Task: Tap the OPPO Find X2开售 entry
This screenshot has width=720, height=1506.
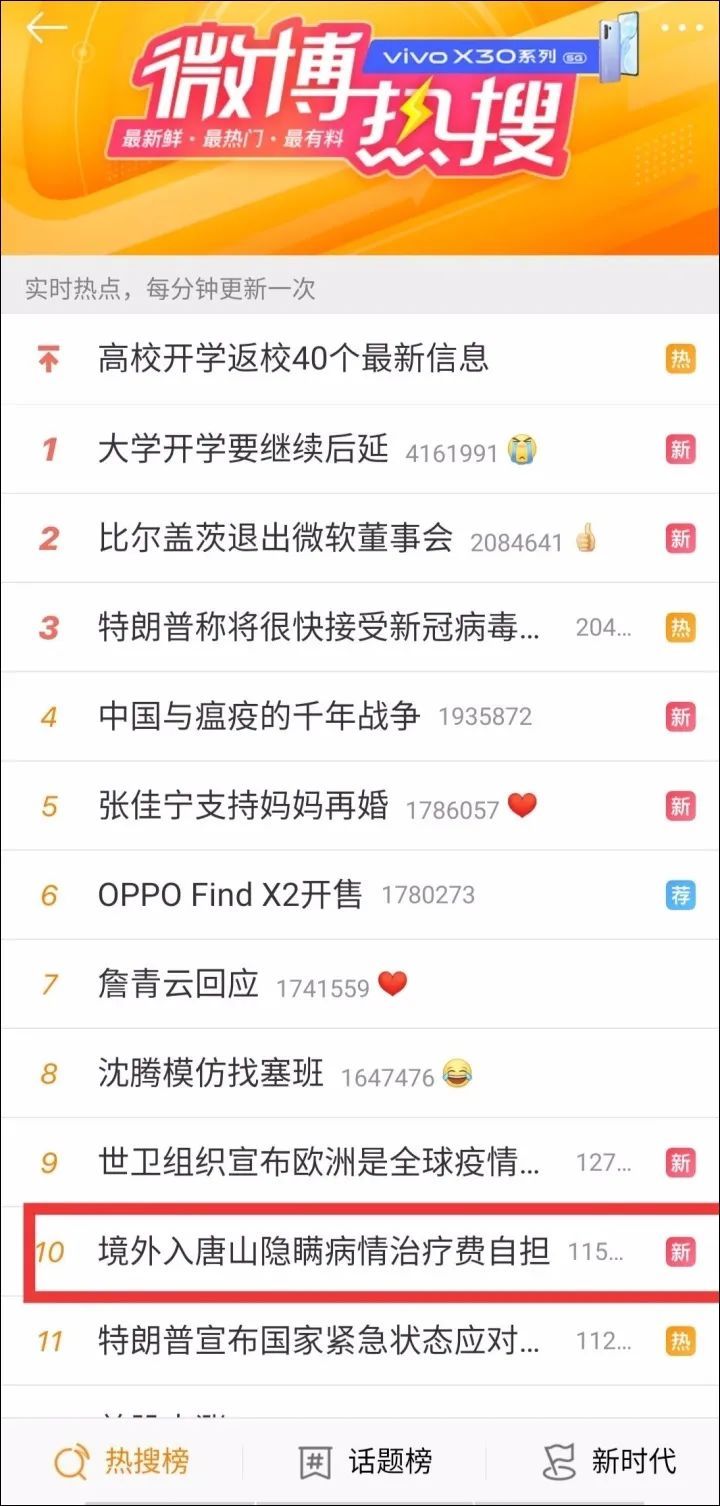Action: tap(230, 895)
